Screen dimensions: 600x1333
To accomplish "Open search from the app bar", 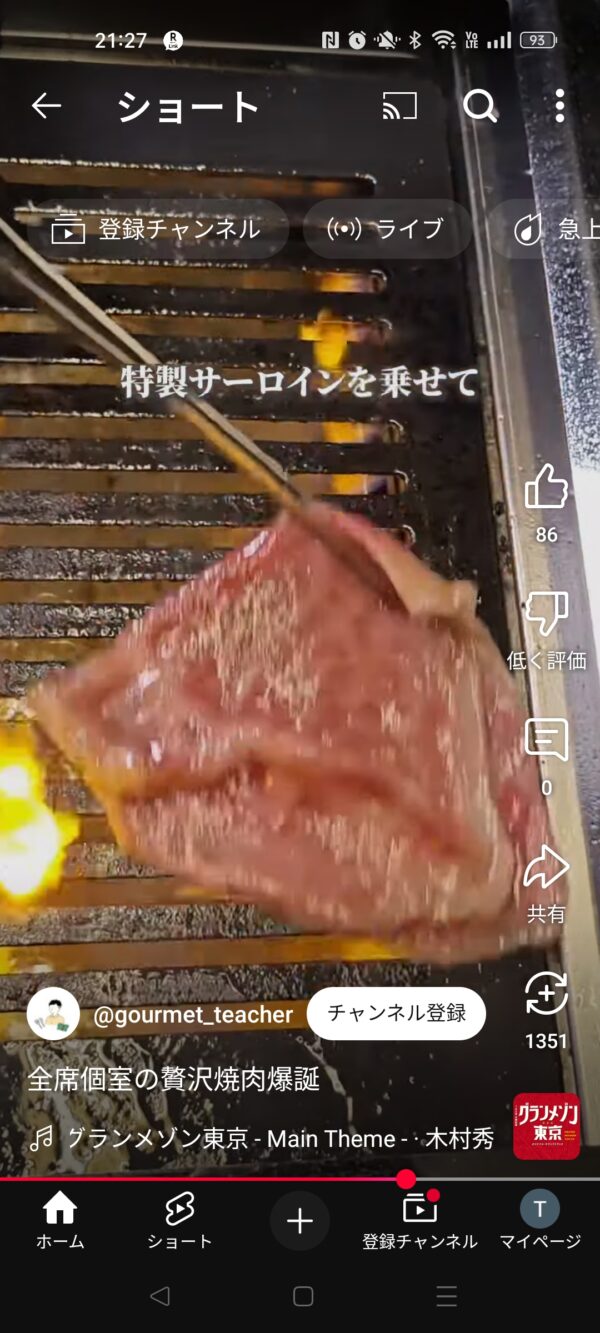I will tap(480, 106).
